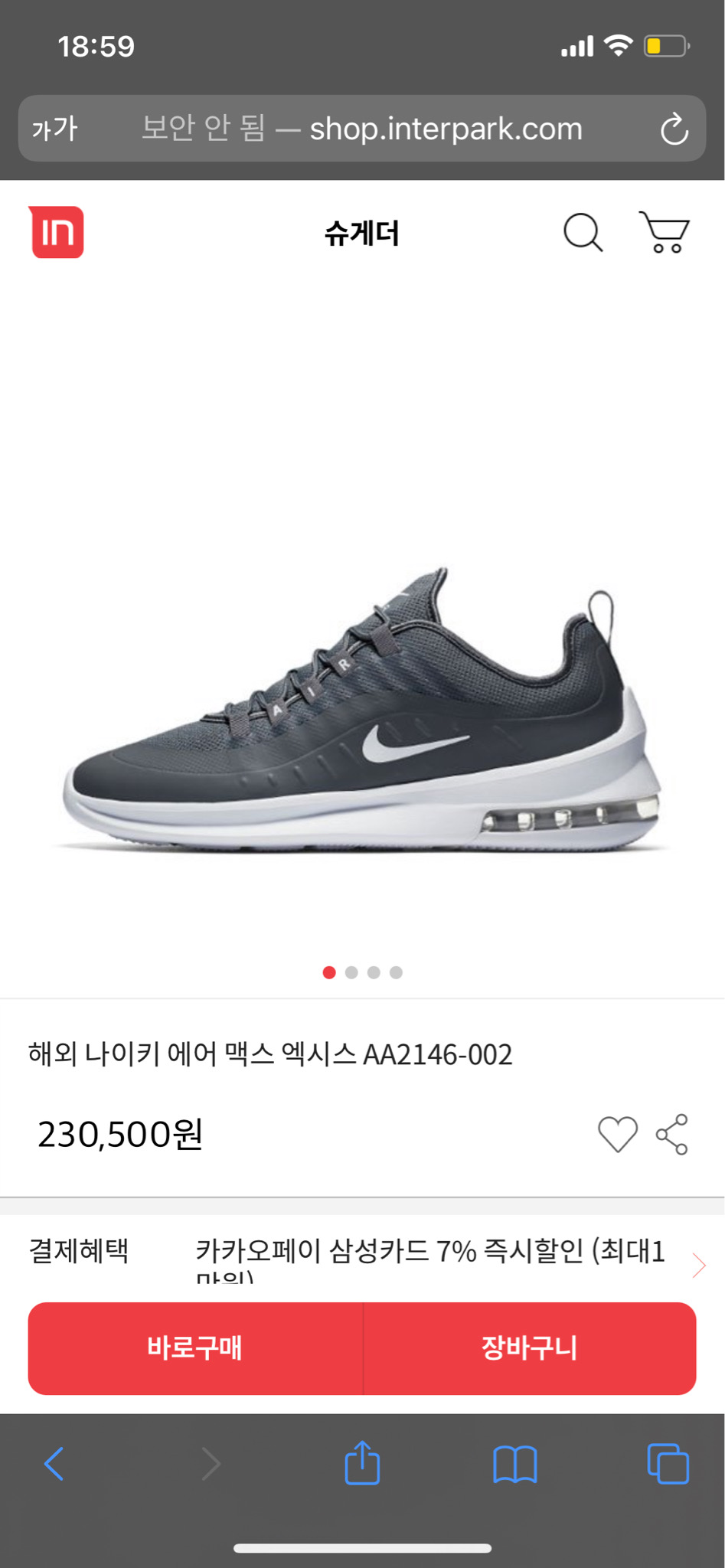Open the shopping cart icon
Image resolution: width=725 pixels, height=1568 pixels.
pyautogui.click(x=665, y=232)
